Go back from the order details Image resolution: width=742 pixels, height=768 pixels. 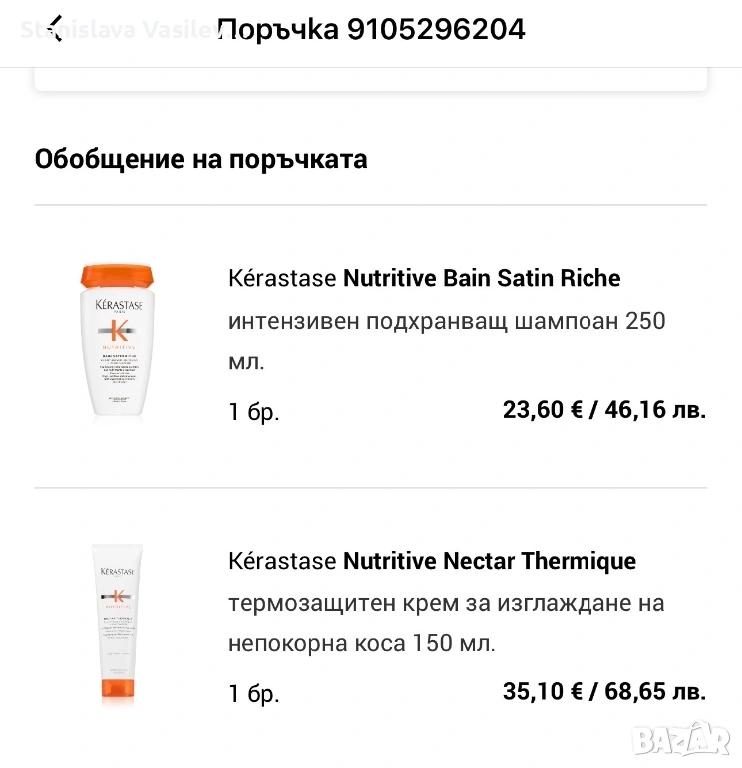tap(56, 29)
